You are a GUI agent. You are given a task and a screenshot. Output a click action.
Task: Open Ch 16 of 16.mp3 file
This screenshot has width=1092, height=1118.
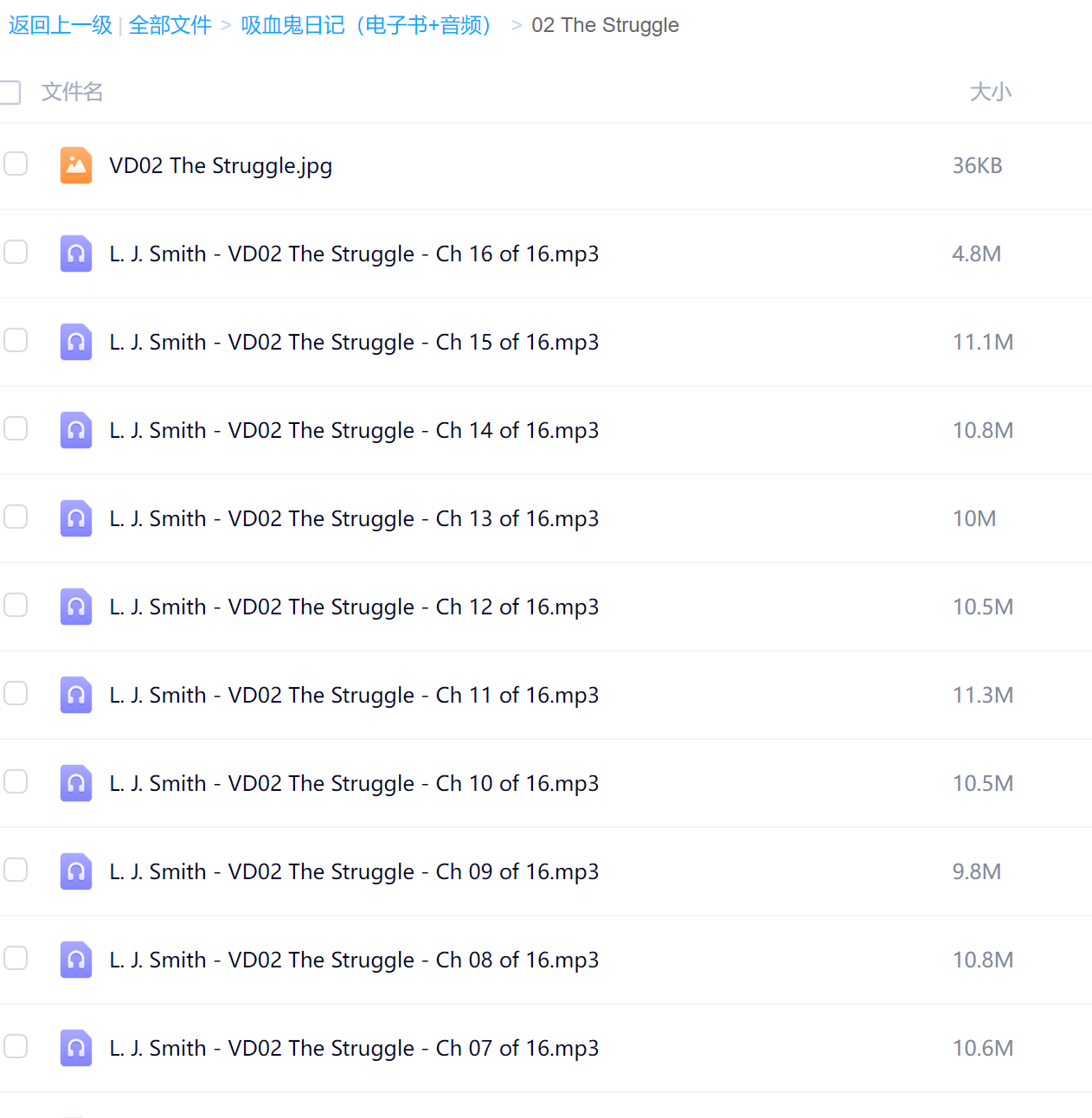pos(353,254)
